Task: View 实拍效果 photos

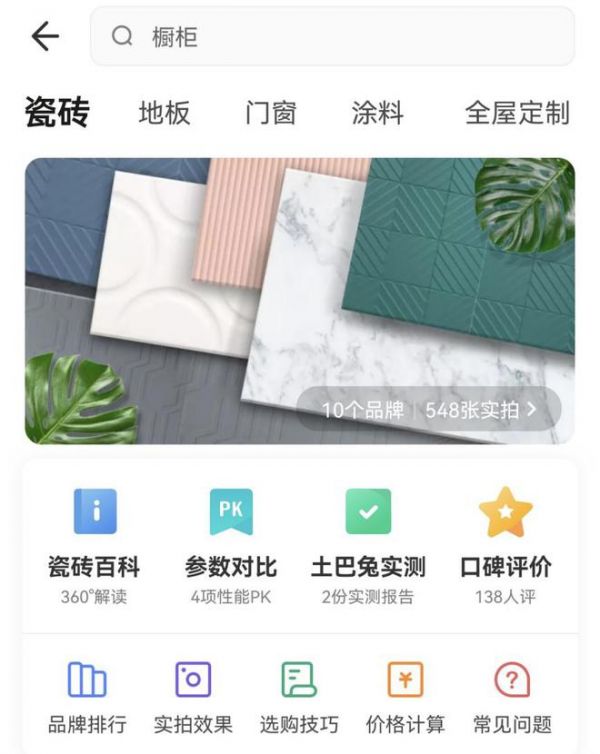Action: tap(193, 697)
